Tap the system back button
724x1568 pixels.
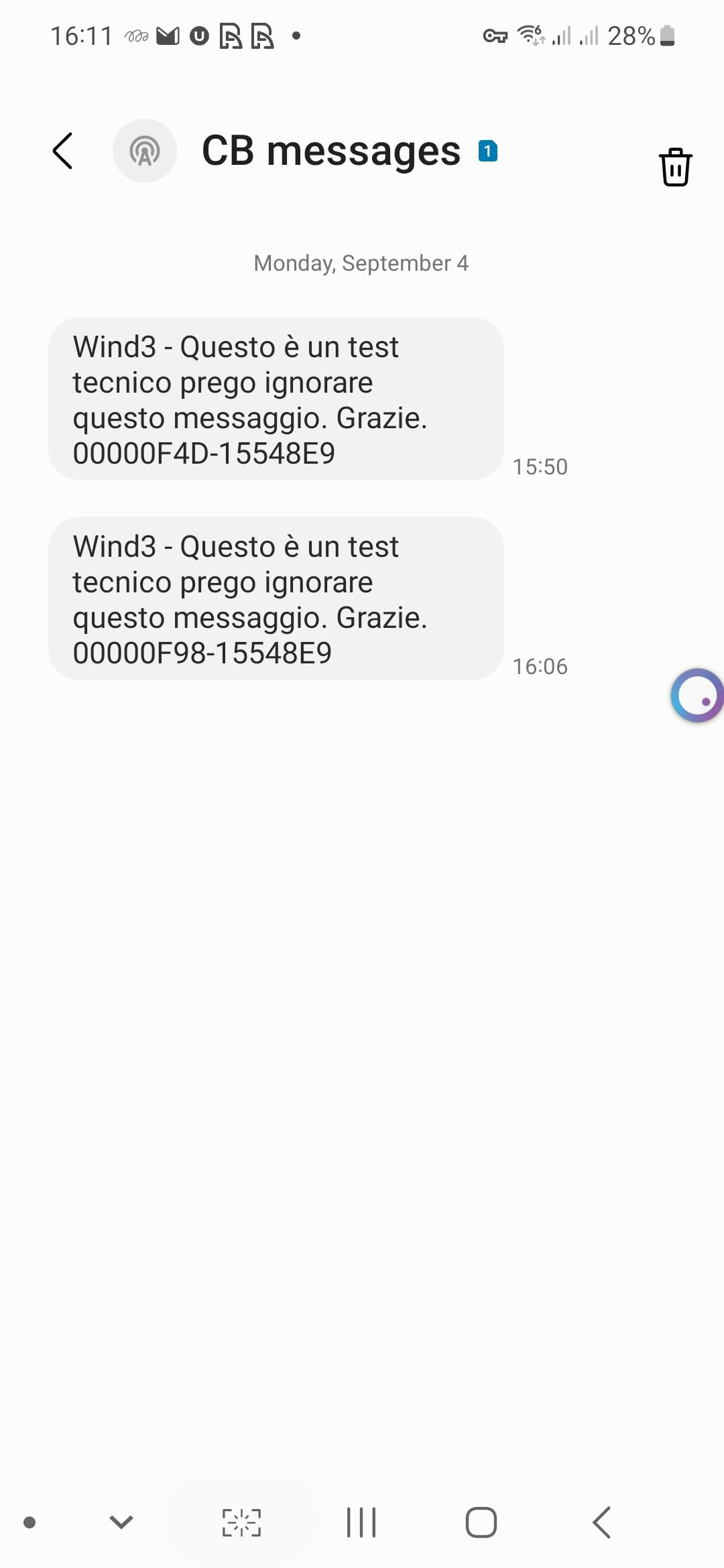[602, 1522]
